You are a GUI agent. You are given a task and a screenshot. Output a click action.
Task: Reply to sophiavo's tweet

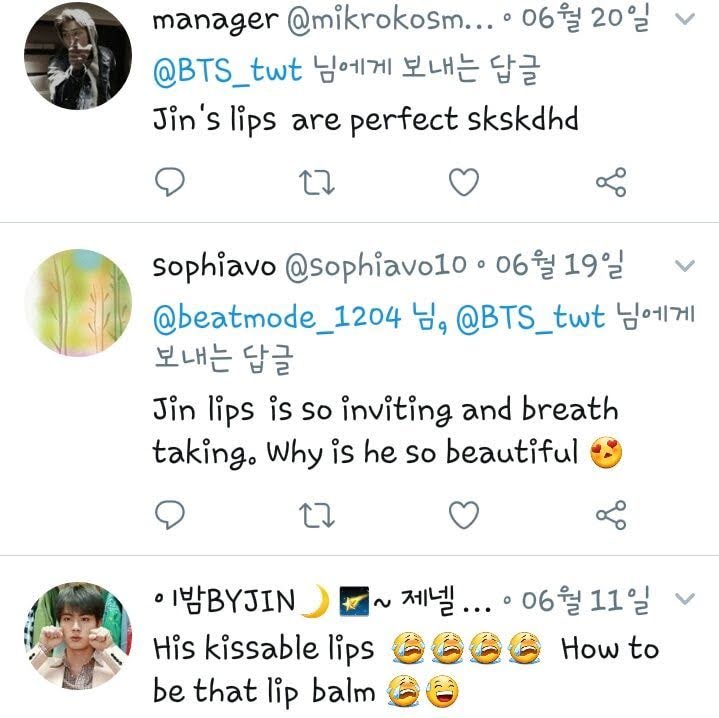(x=171, y=515)
